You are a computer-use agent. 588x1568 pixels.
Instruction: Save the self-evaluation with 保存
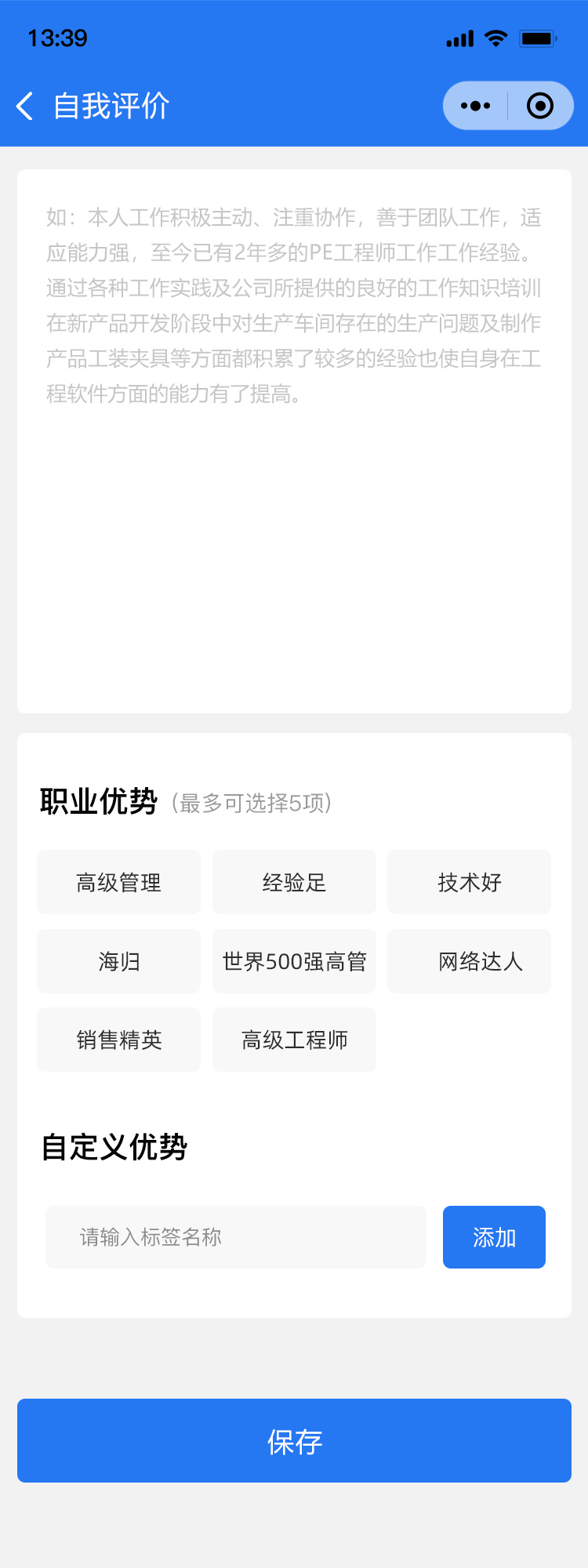tap(294, 1441)
